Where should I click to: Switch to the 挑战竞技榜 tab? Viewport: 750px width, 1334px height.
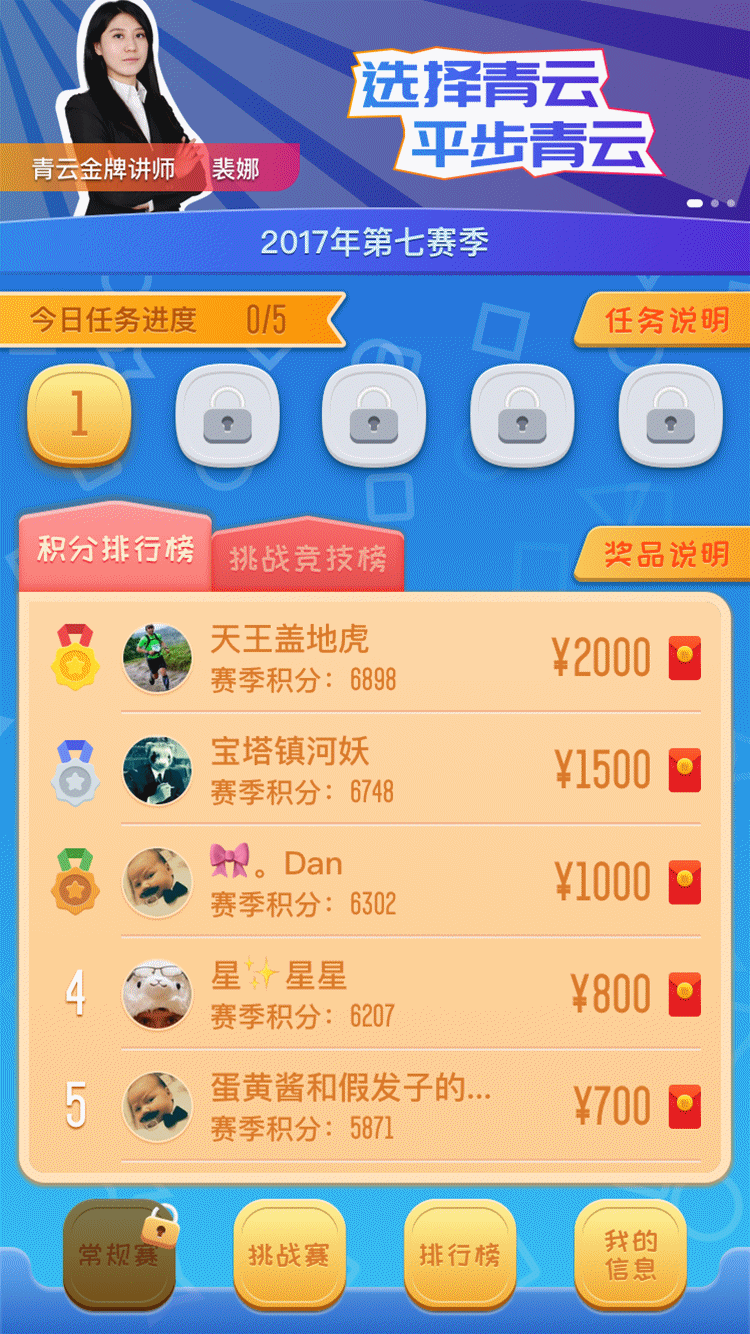coord(307,558)
